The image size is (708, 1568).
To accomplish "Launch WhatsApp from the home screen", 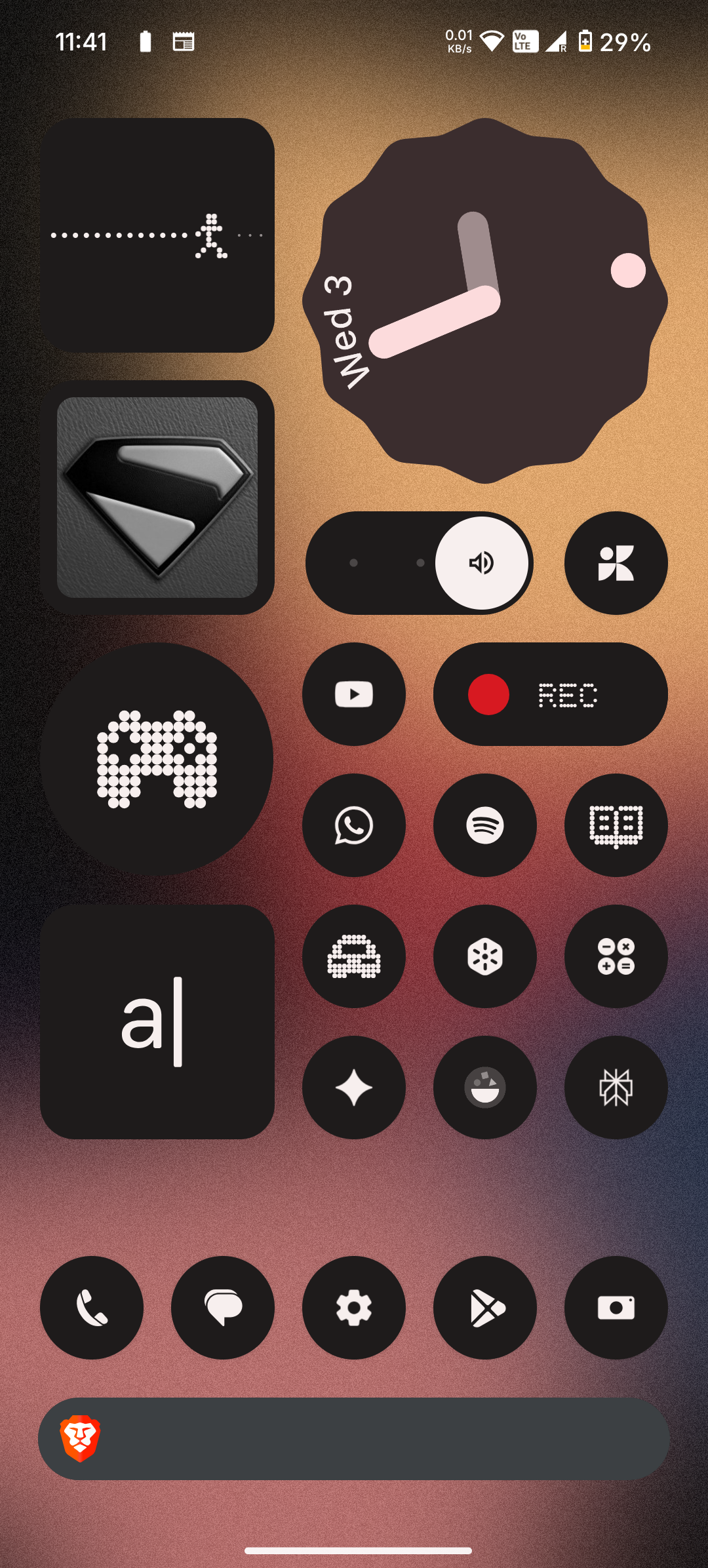I will point(354,825).
